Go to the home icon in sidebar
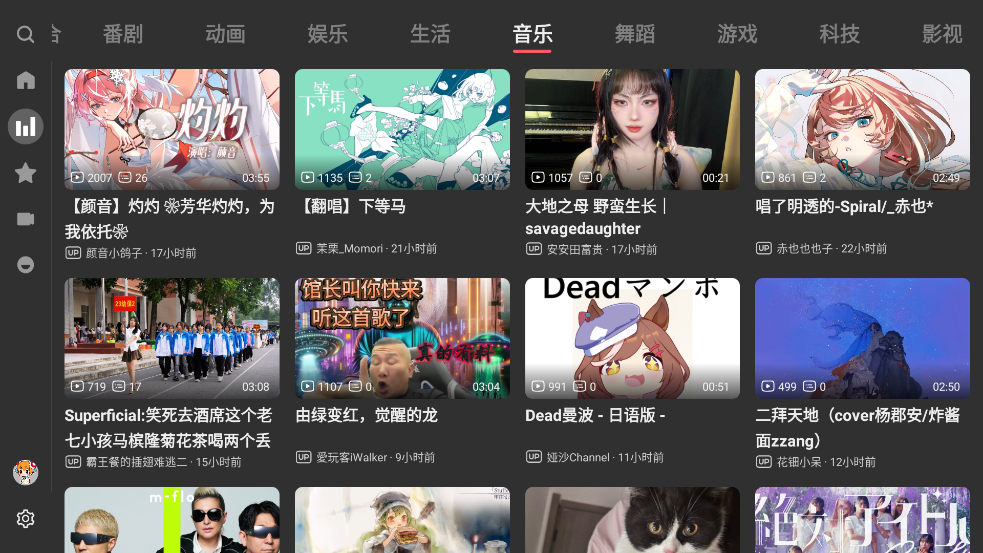This screenshot has height=553, width=983. [26, 80]
